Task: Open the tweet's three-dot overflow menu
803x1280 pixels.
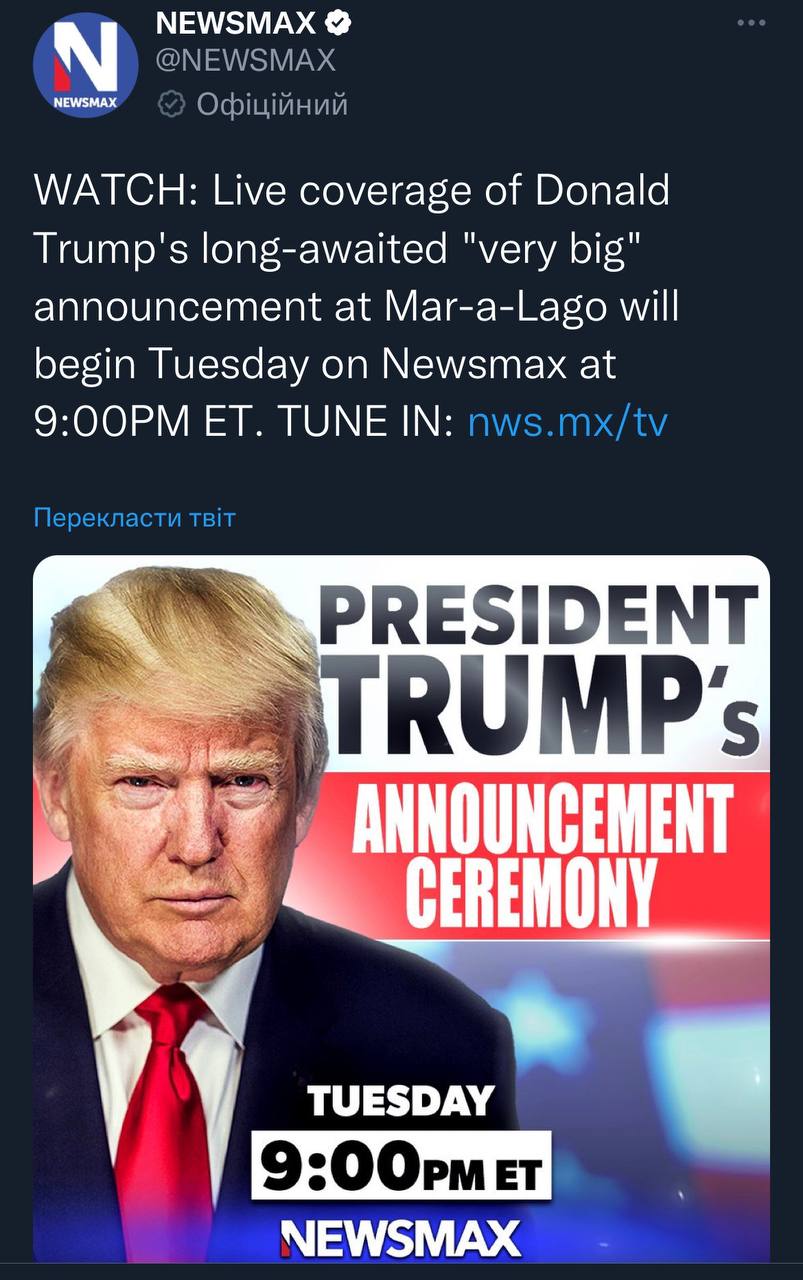Action: 751,23
